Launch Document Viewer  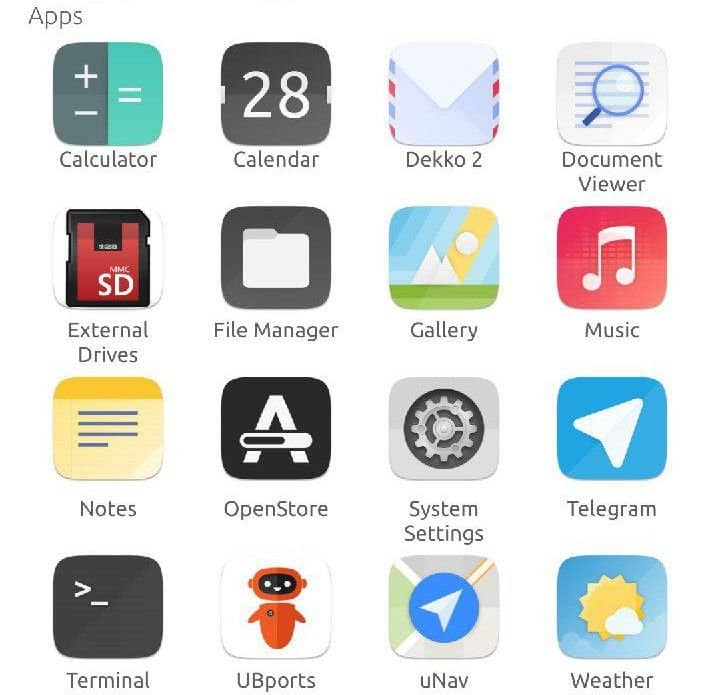(611, 96)
